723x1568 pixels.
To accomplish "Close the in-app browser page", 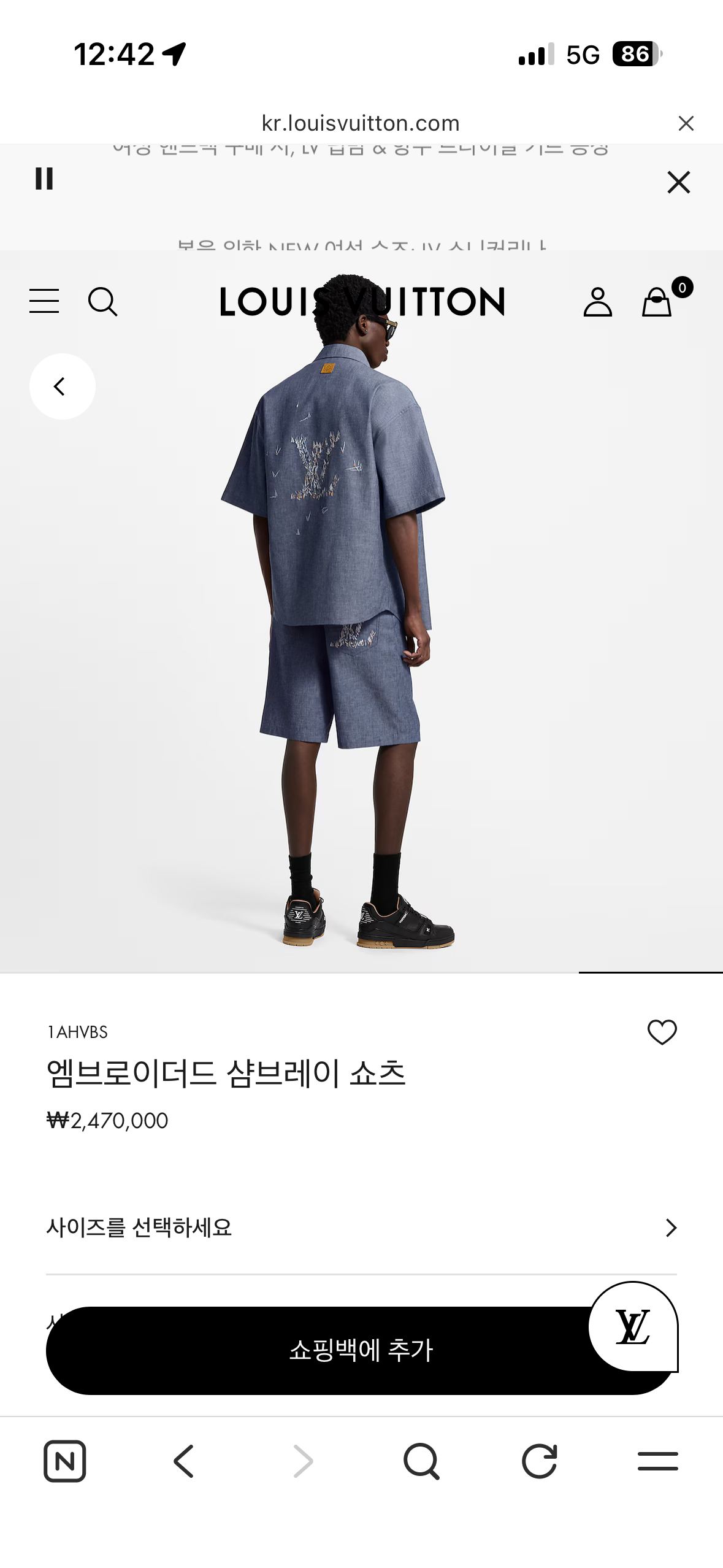I will coord(686,123).
